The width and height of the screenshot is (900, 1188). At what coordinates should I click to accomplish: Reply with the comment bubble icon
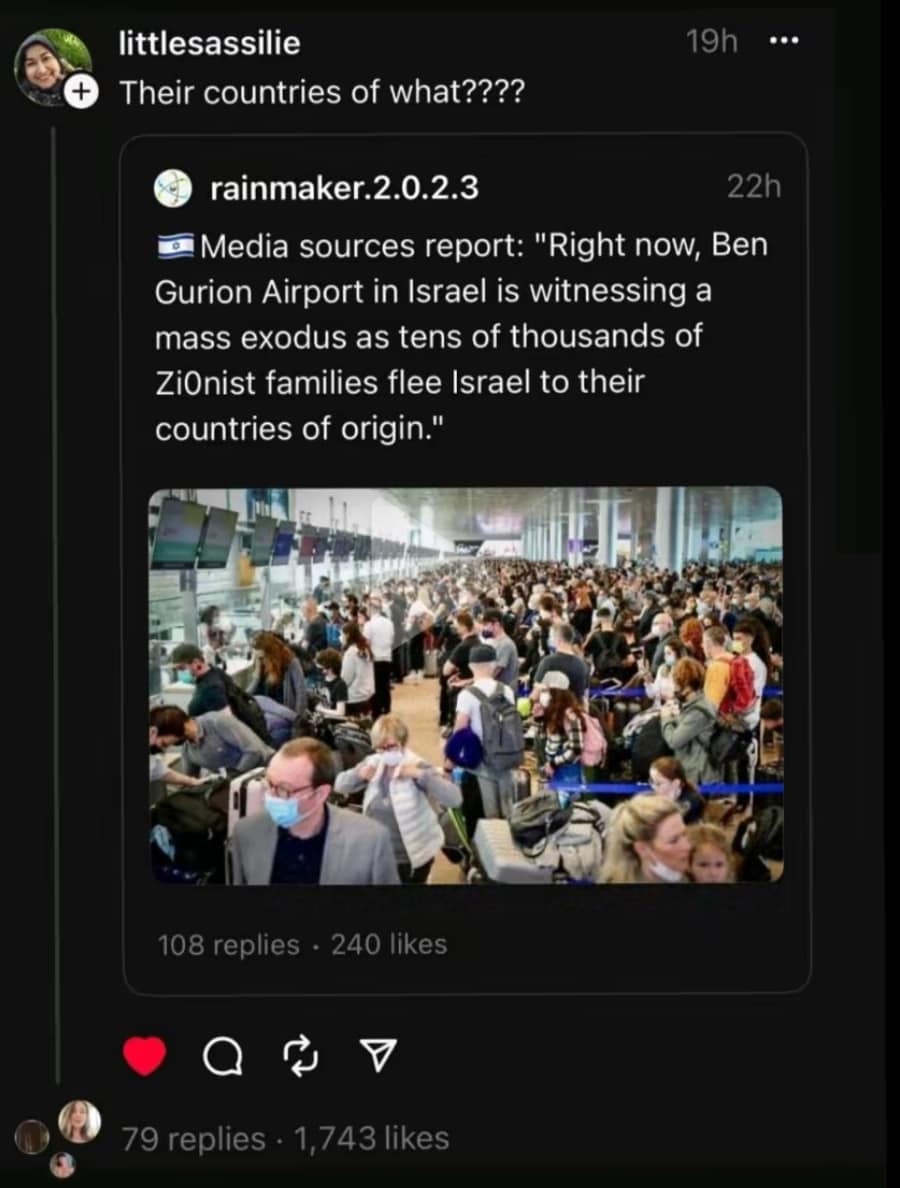222,1056
